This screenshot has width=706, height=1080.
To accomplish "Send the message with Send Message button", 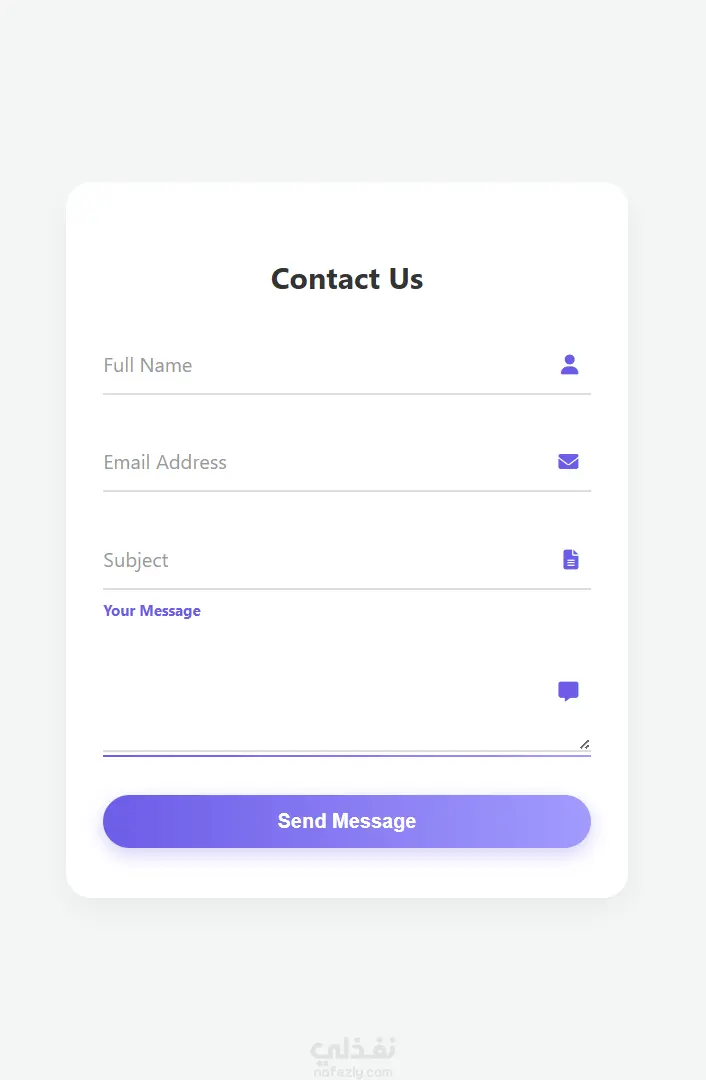I will point(346,821).
